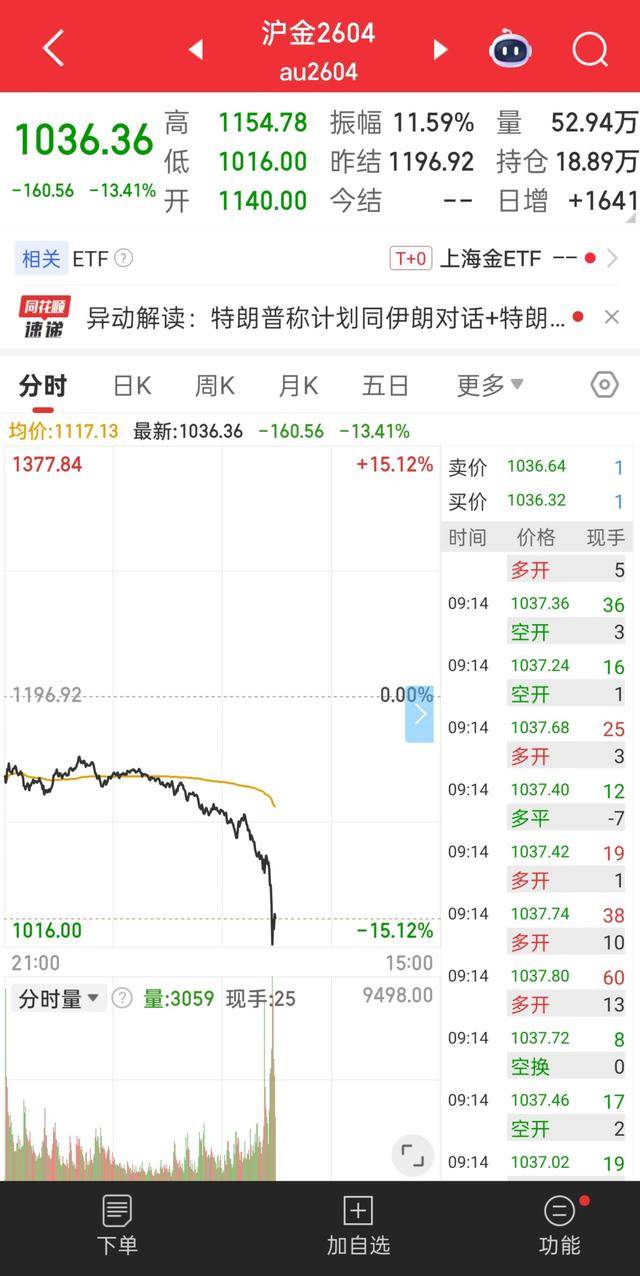
Task: Dismiss the 异动解读 banner
Action: click(x=612, y=318)
